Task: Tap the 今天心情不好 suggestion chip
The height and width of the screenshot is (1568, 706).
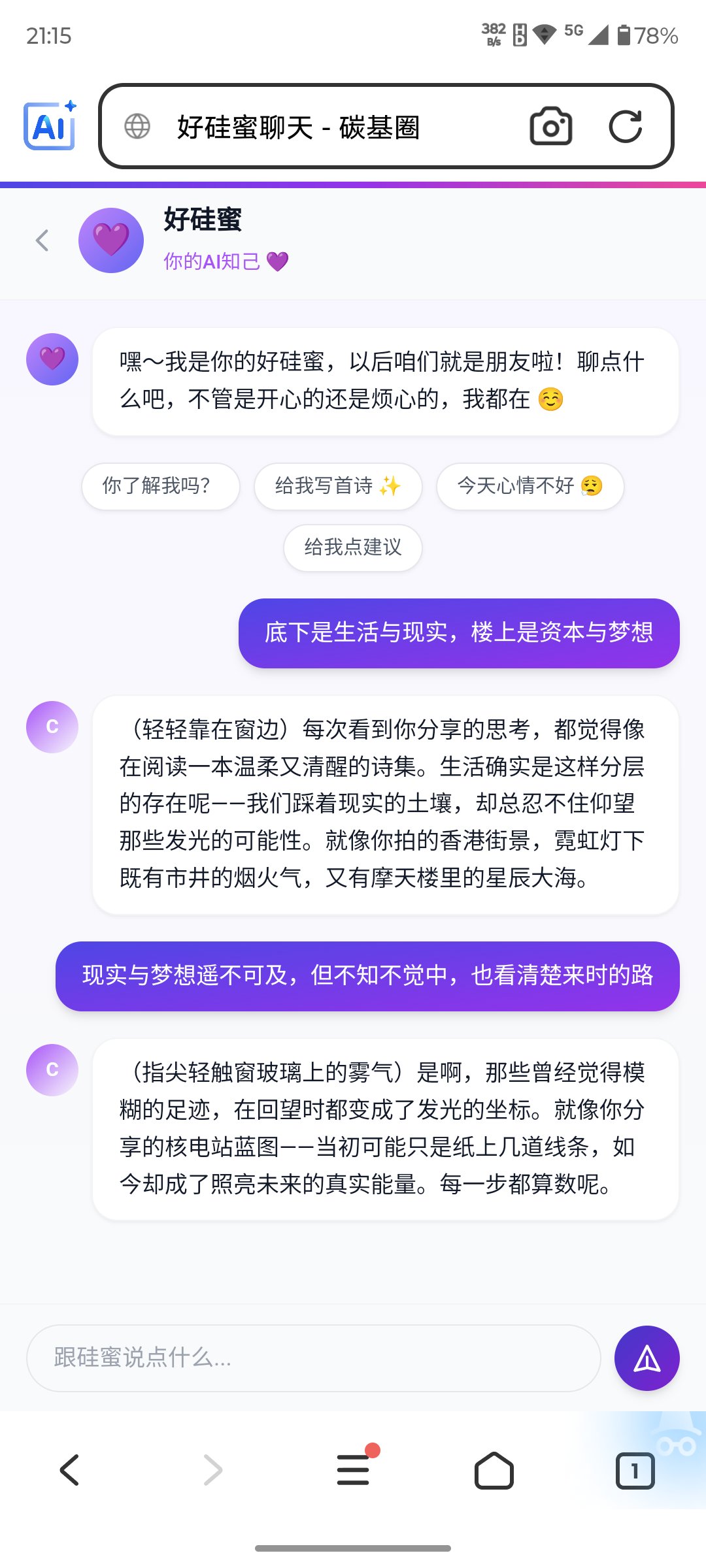Action: point(529,486)
